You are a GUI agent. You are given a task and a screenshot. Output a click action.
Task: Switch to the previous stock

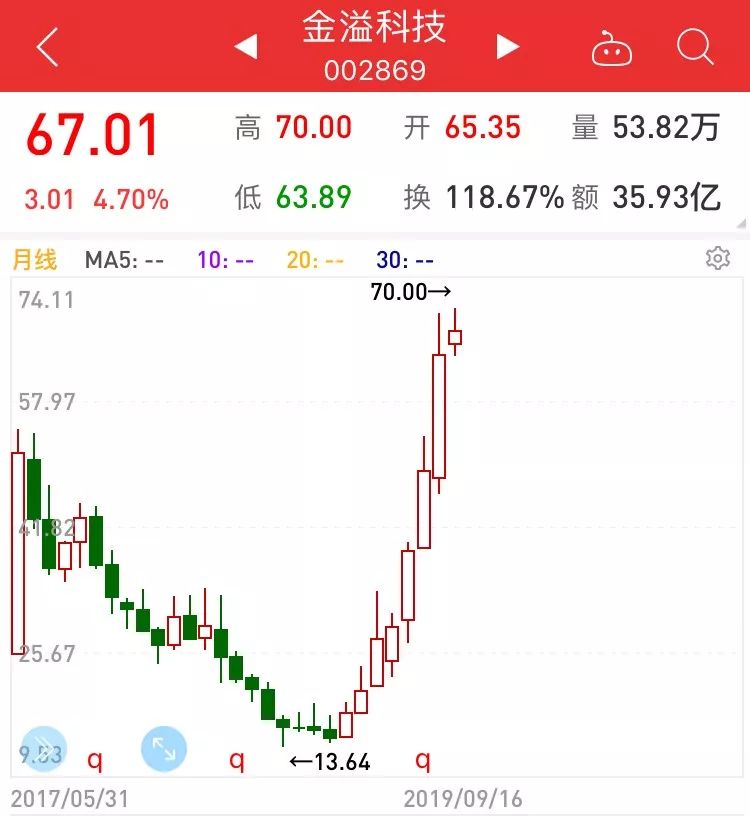pyautogui.click(x=245, y=46)
